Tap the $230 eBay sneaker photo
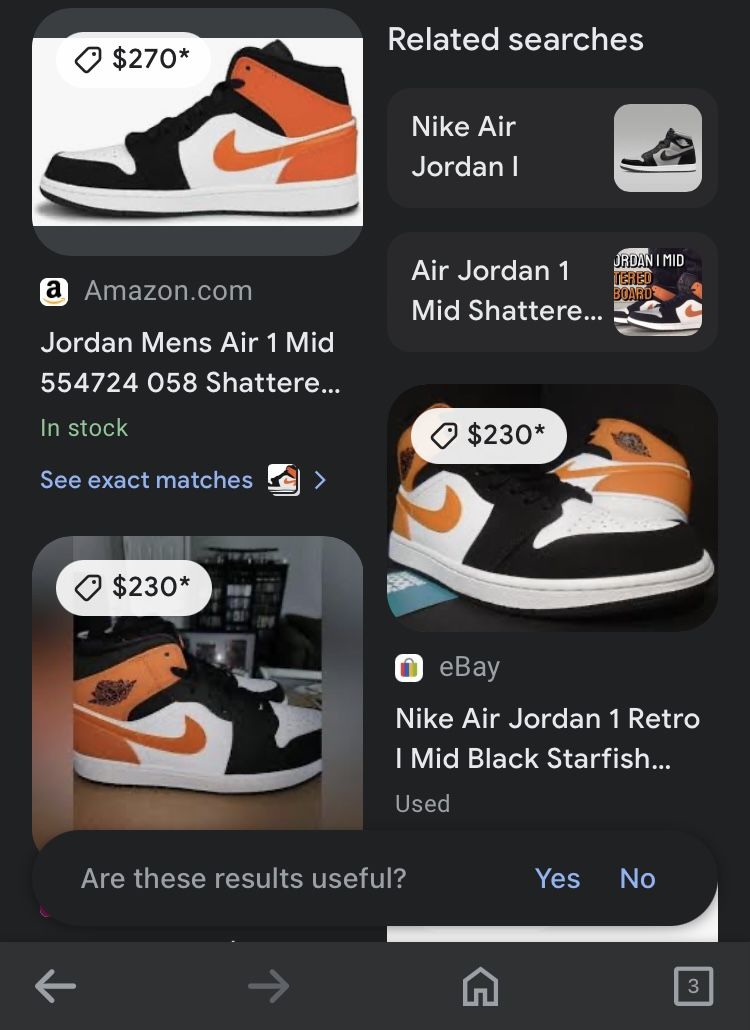 553,508
